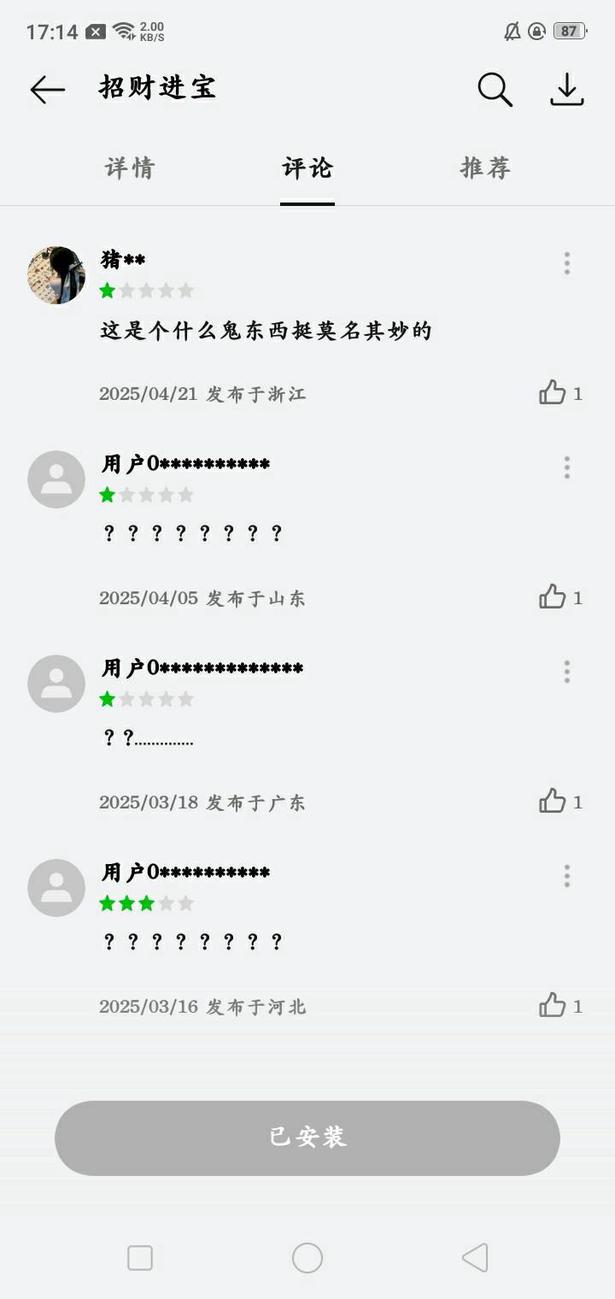This screenshot has width=615, height=1299.
Task: Open the options menu on the 山东 review
Action: pos(566,467)
